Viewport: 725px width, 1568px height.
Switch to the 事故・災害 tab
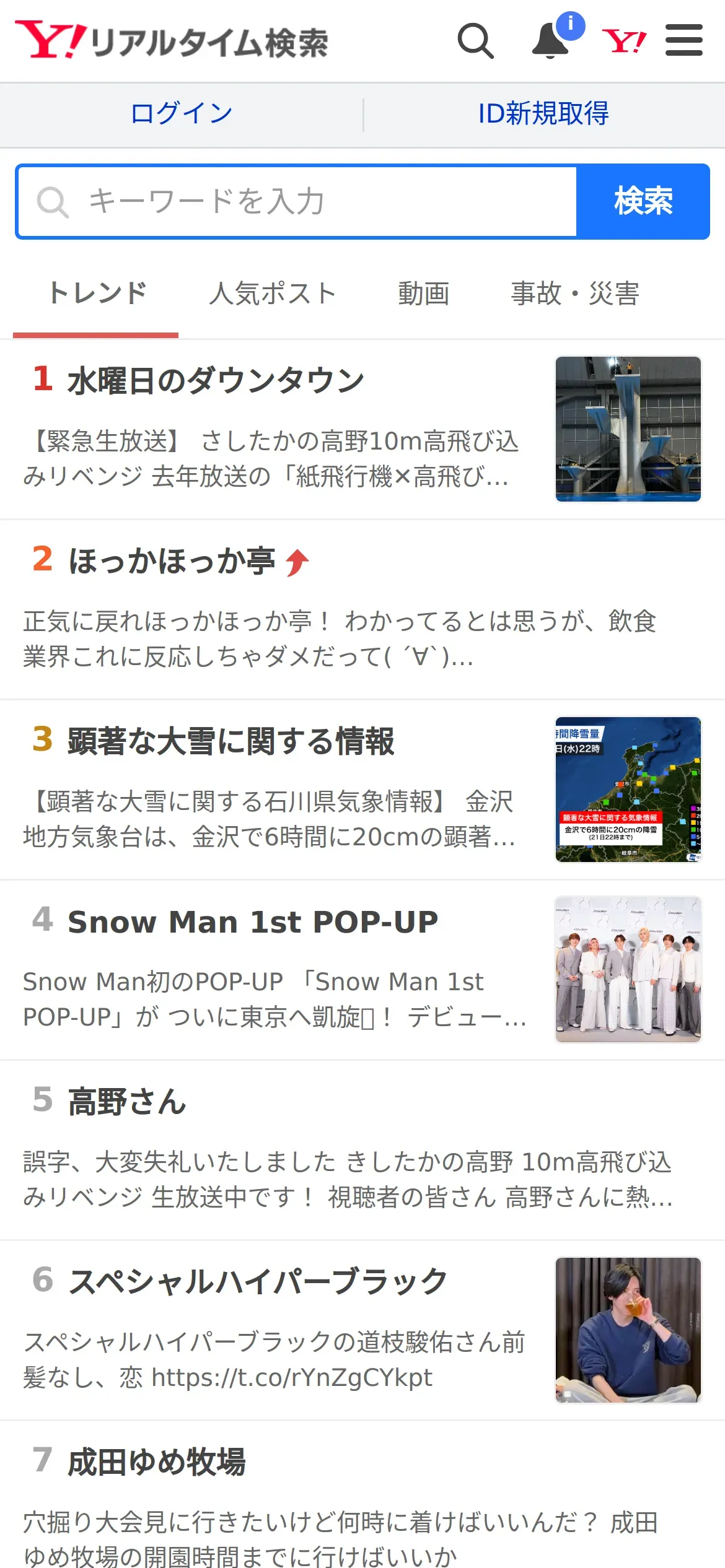coord(574,294)
